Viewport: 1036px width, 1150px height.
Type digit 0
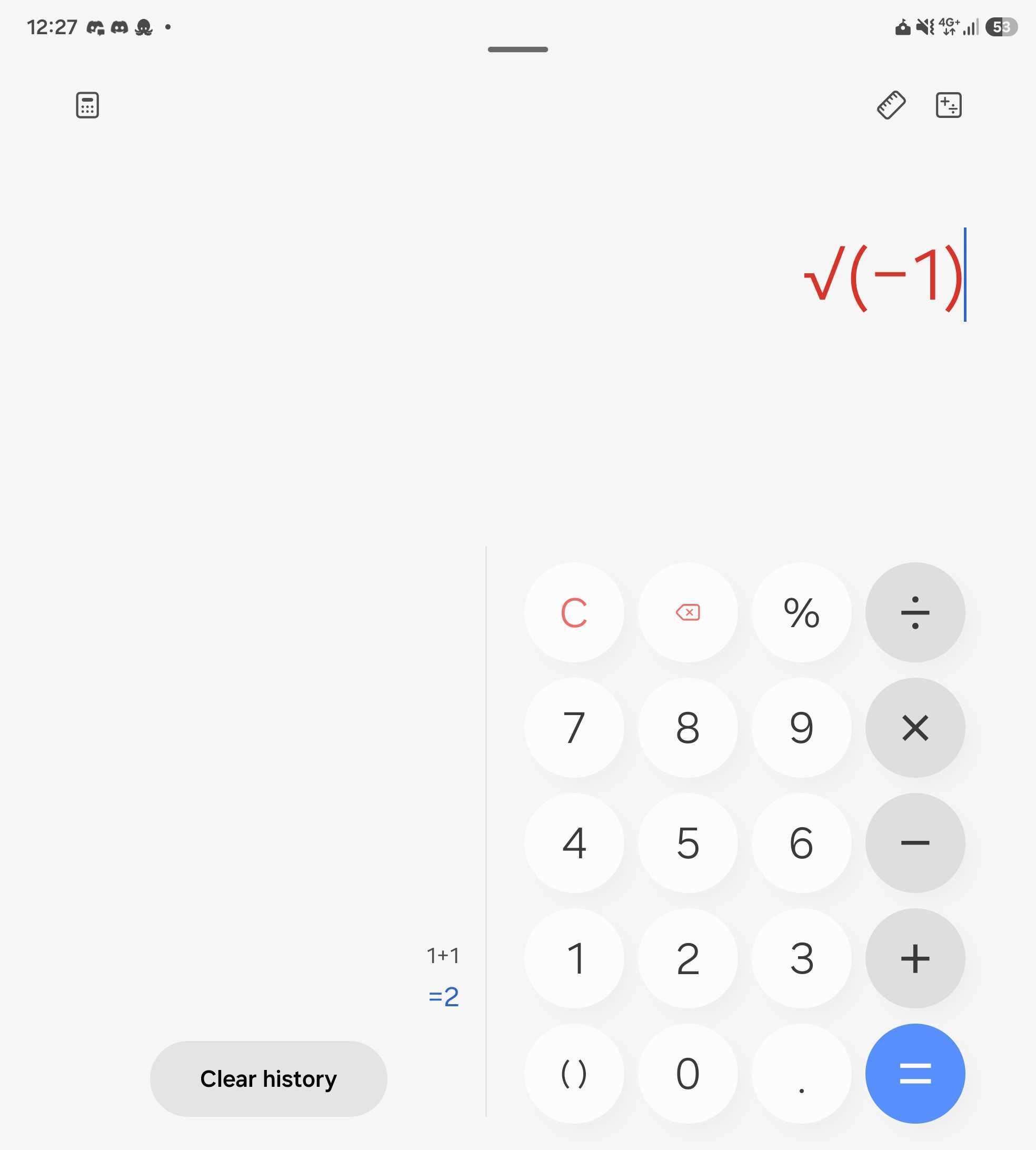(x=688, y=1074)
